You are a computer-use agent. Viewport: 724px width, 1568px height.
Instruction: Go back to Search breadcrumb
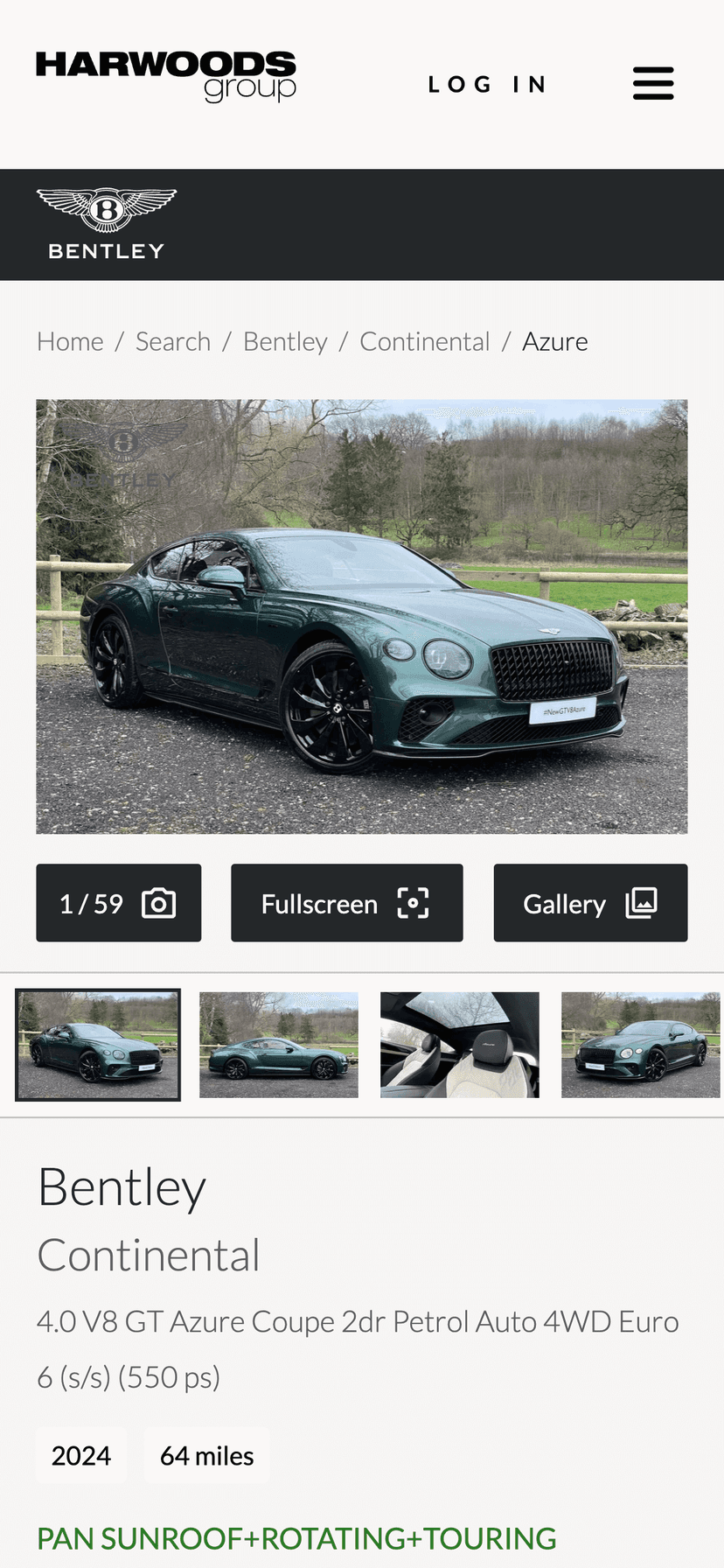point(173,341)
